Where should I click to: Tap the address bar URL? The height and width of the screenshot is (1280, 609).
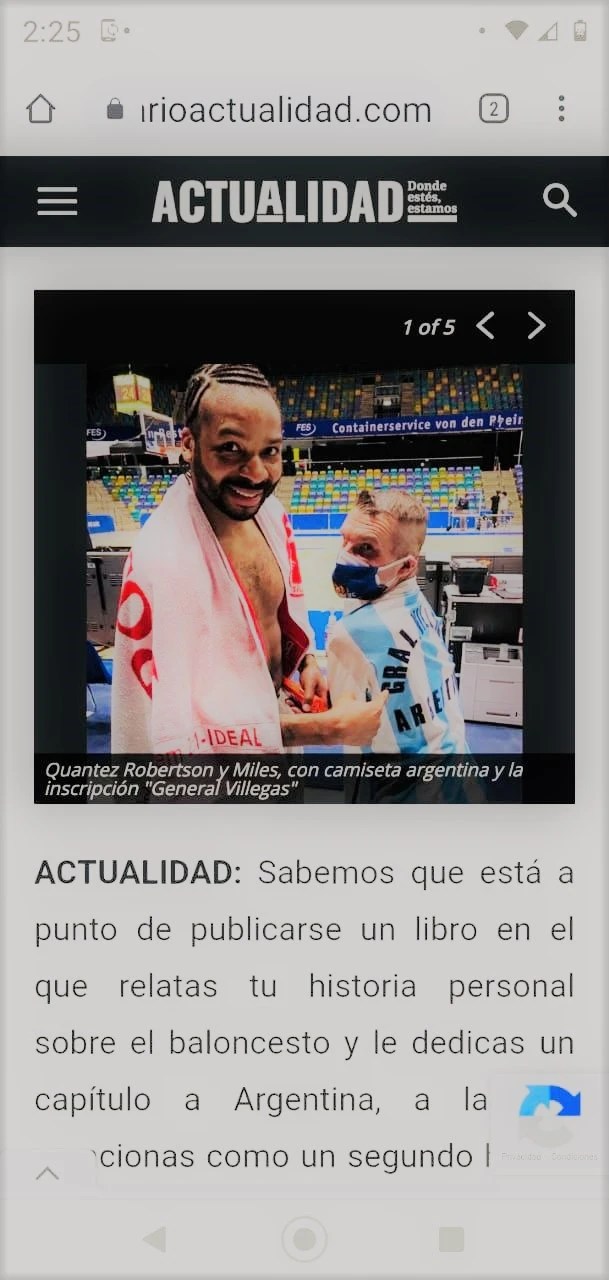click(285, 110)
